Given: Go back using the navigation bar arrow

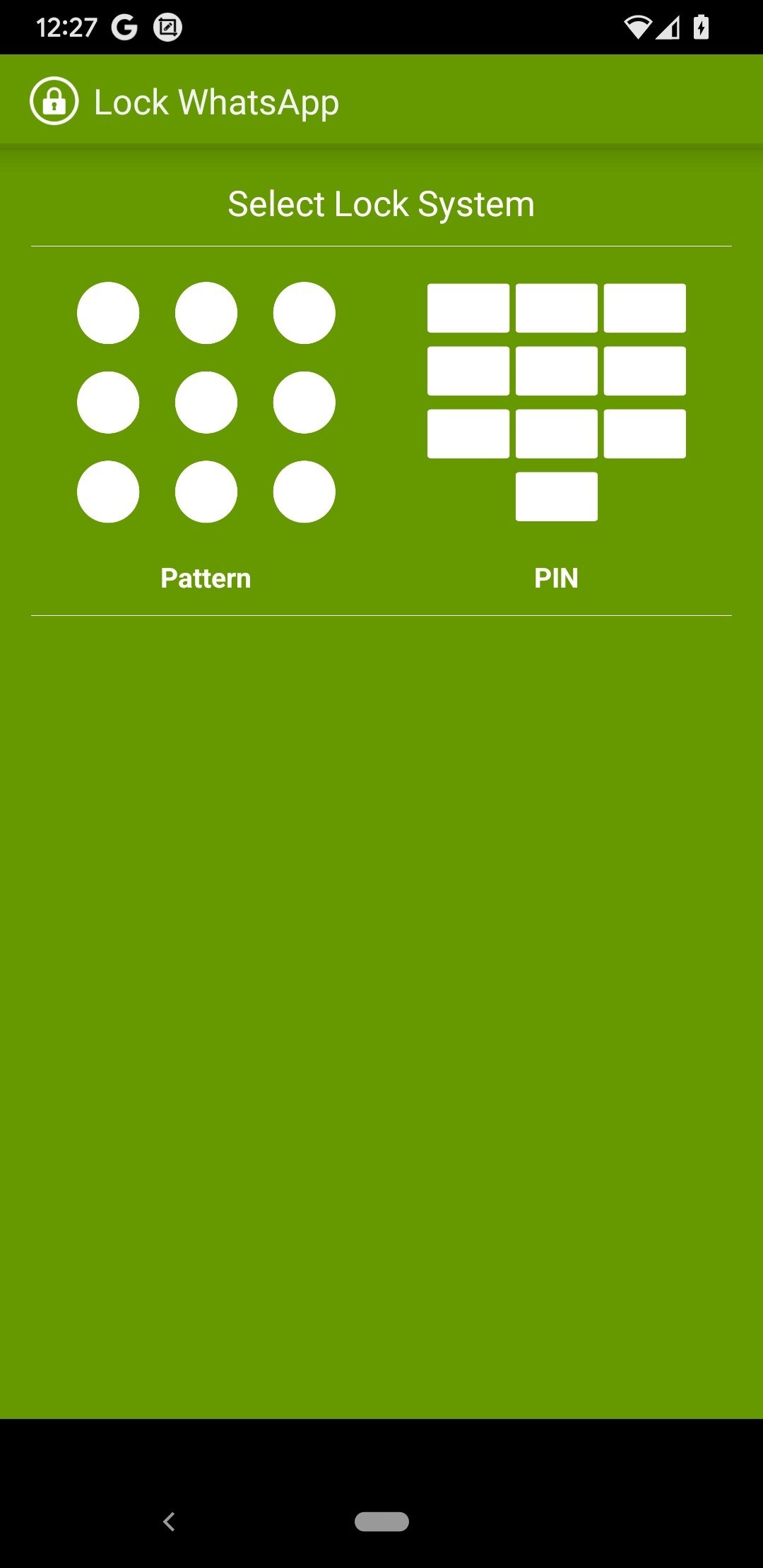Looking at the screenshot, I should point(169,1521).
